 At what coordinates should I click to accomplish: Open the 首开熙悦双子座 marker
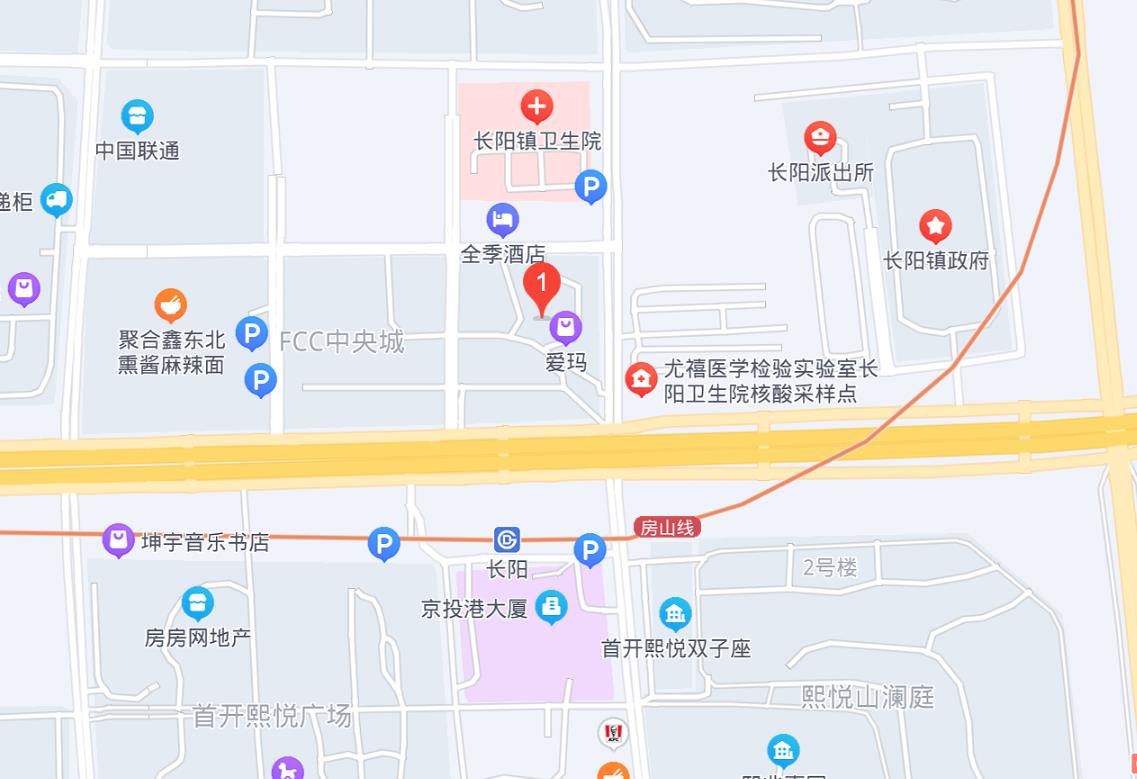pyautogui.click(x=676, y=613)
